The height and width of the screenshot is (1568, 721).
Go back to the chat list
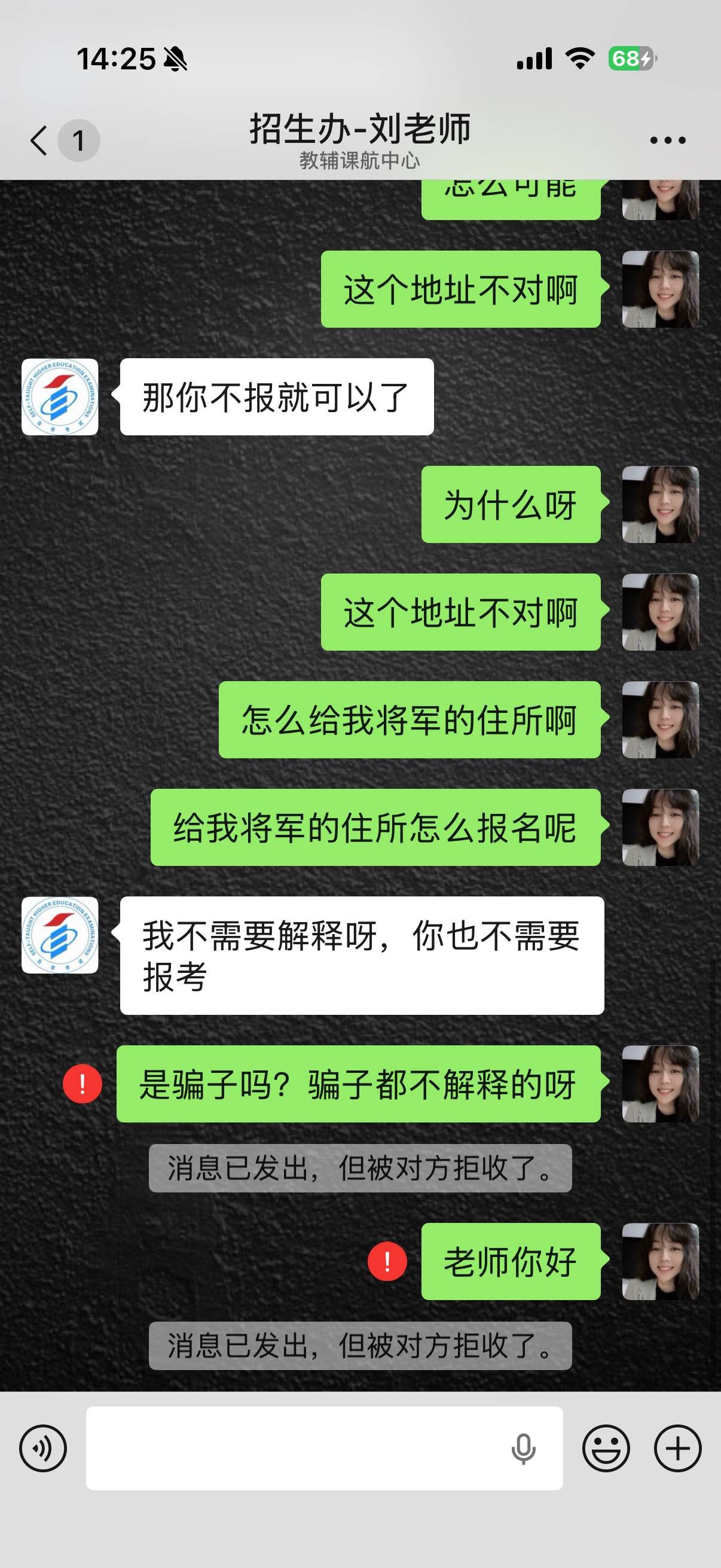pyautogui.click(x=39, y=141)
